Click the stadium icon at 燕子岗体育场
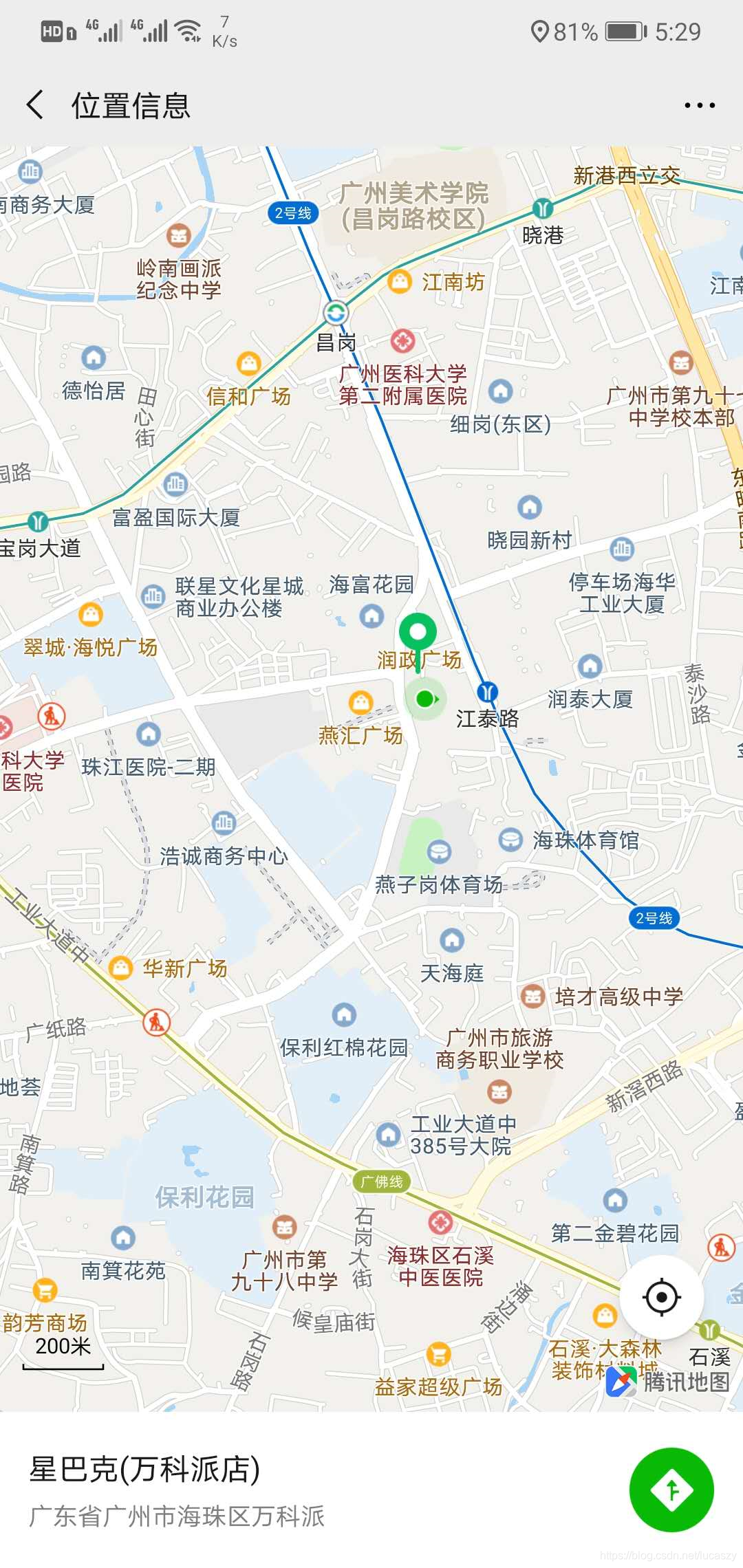This screenshot has height=1568, width=743. coord(438,851)
